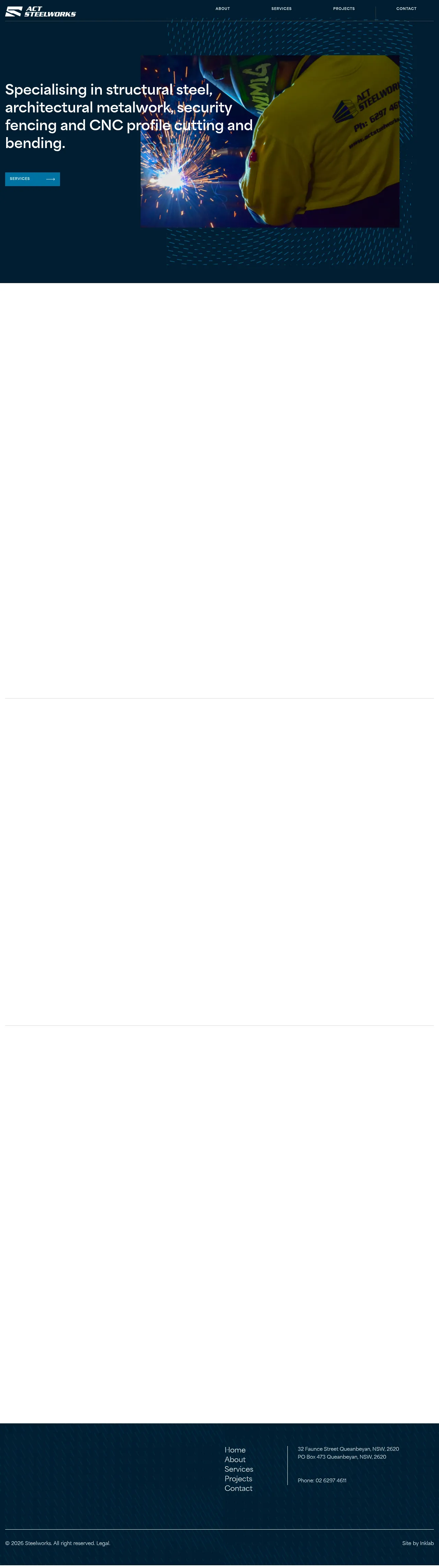Select Projects in the footer menu
The image size is (439, 1568).
(238, 1479)
